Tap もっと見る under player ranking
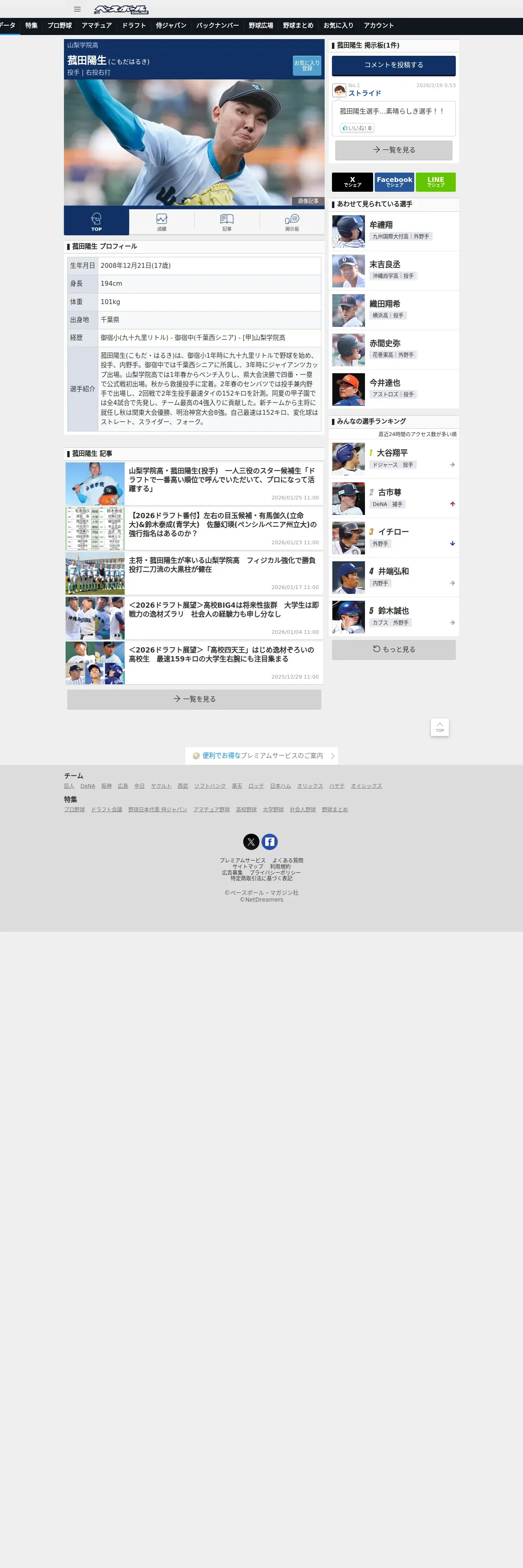This screenshot has height=1568, width=523. click(394, 650)
